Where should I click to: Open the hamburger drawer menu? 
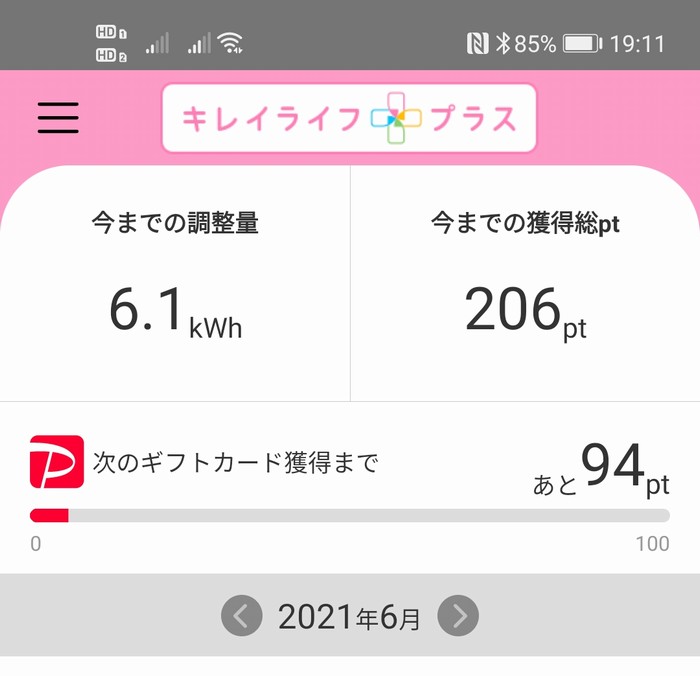pyautogui.click(x=58, y=118)
